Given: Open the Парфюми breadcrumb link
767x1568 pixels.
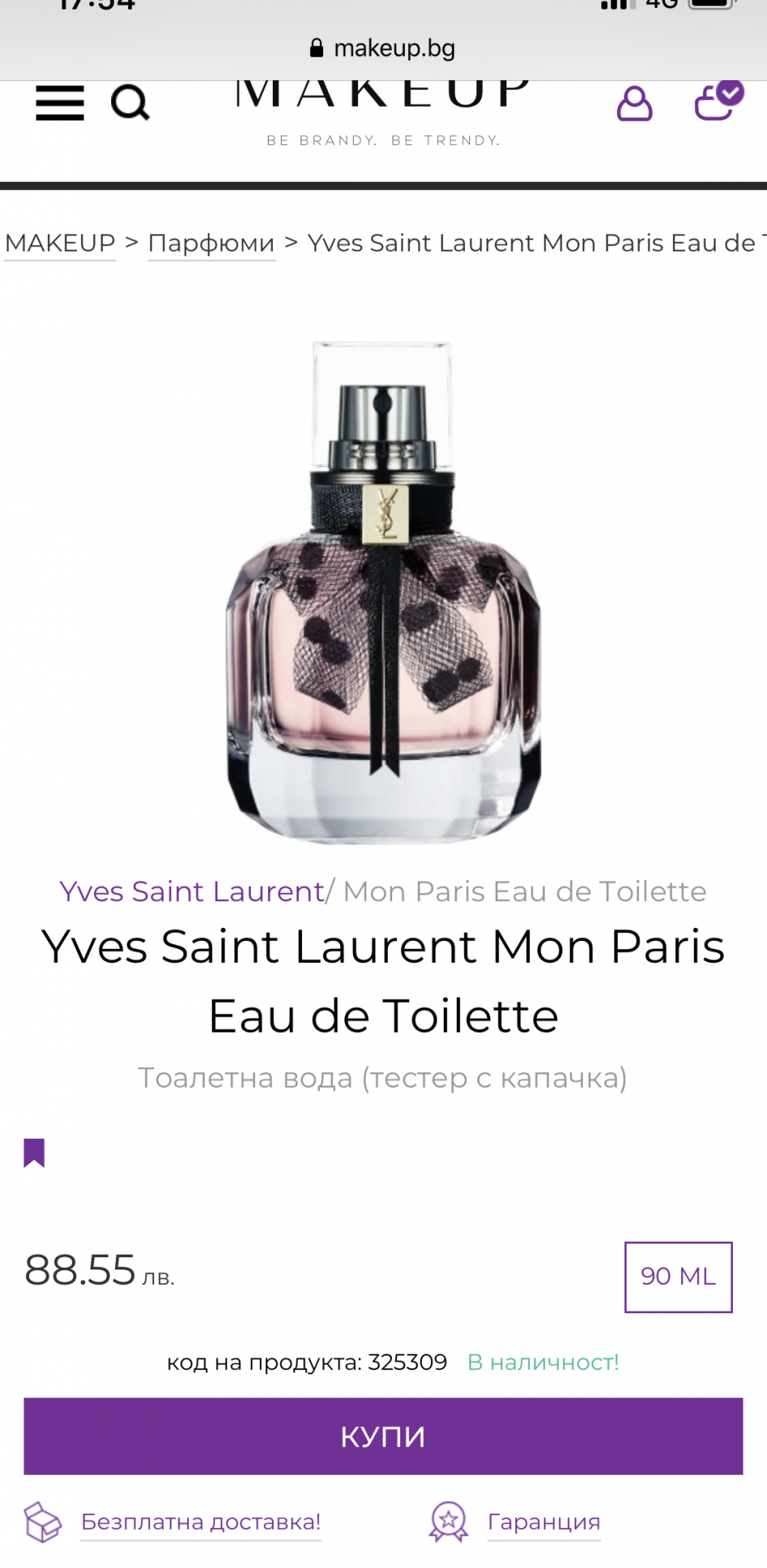Looking at the screenshot, I should [211, 243].
